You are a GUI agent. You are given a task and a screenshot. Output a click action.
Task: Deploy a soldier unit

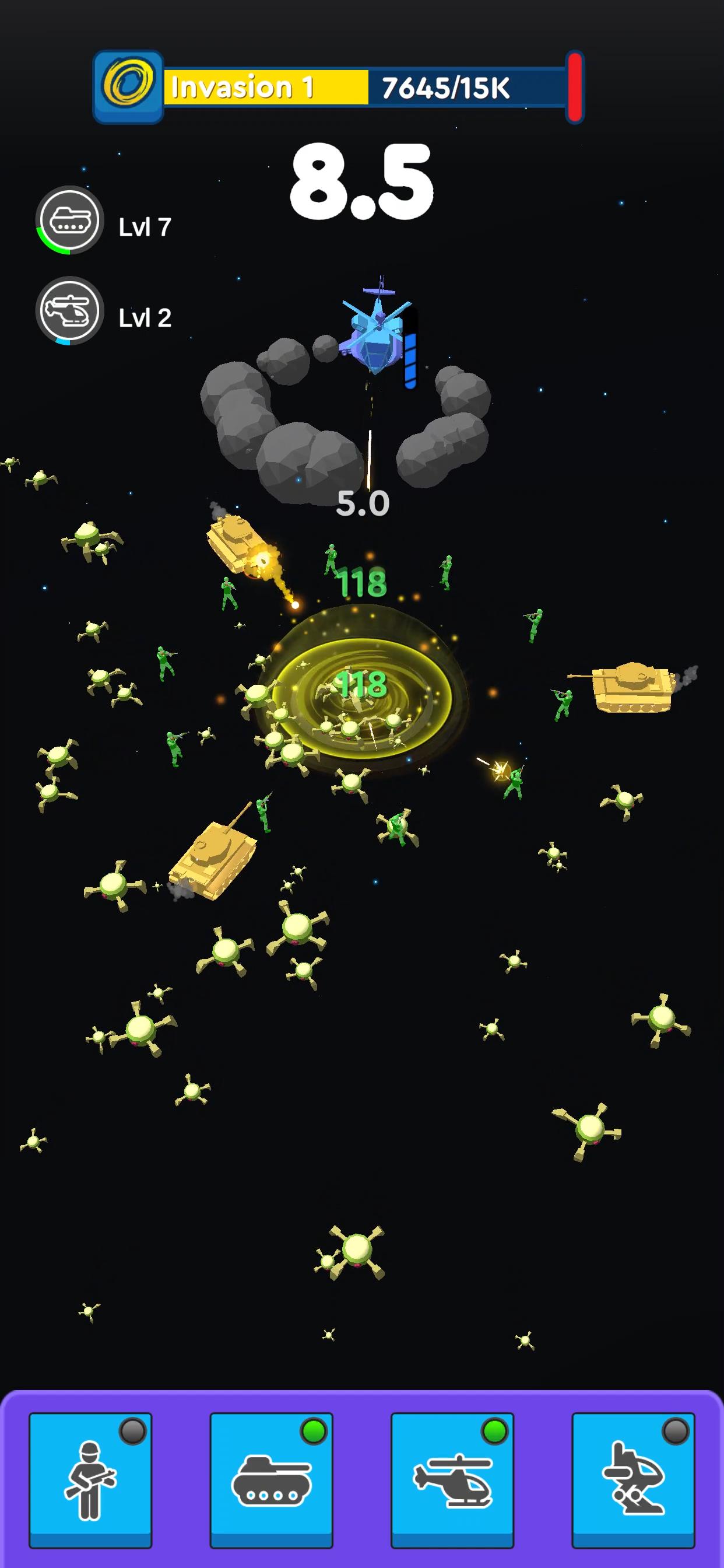(x=90, y=1479)
